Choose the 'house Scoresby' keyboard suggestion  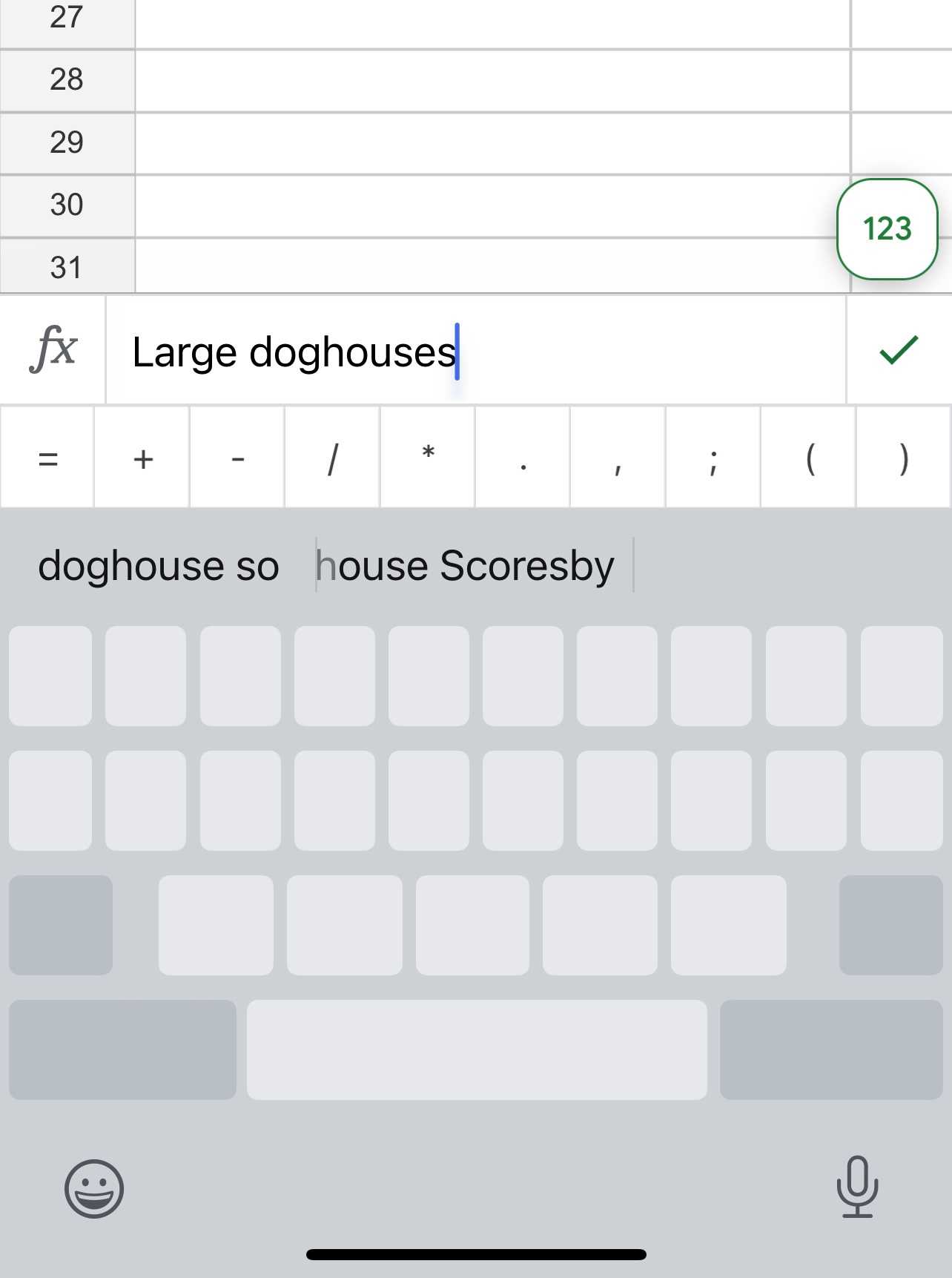pyautogui.click(x=466, y=566)
